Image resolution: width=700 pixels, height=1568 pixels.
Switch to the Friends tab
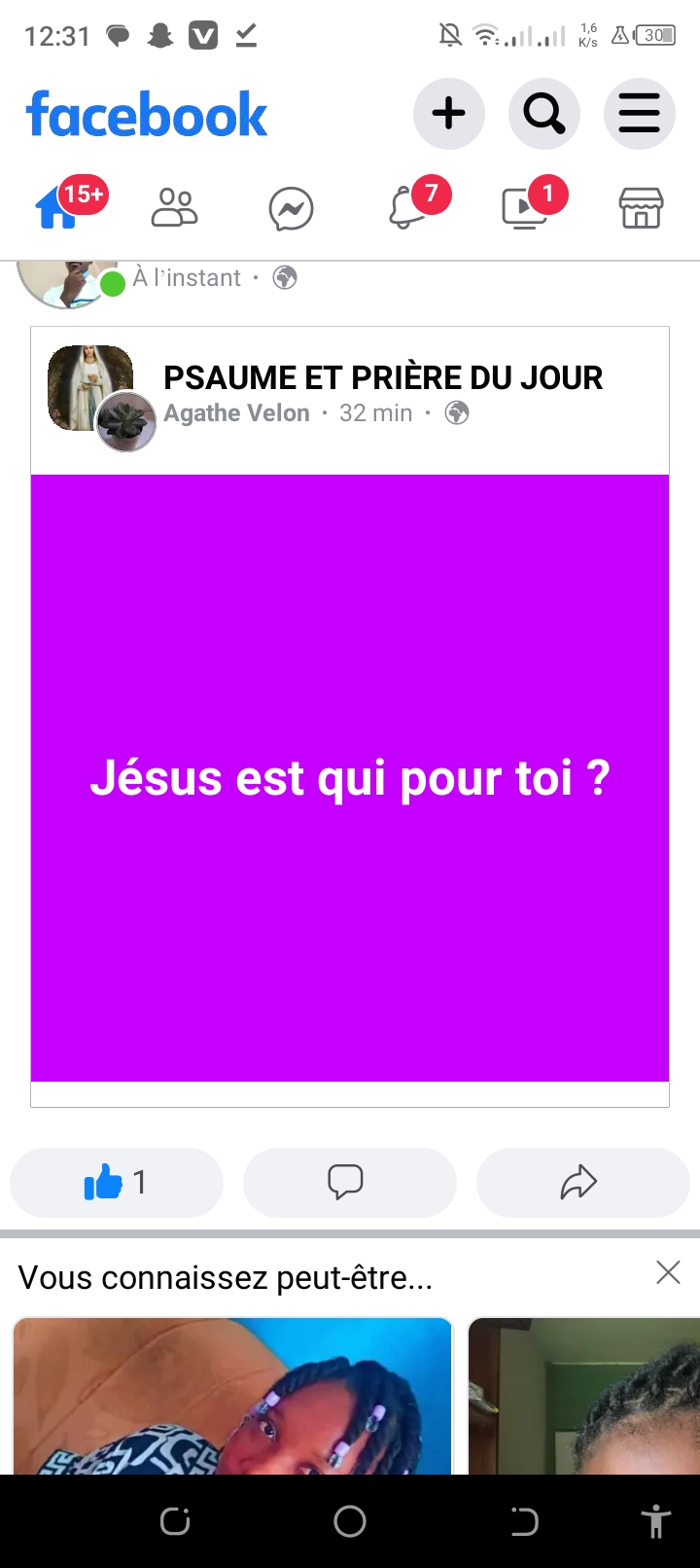175,207
